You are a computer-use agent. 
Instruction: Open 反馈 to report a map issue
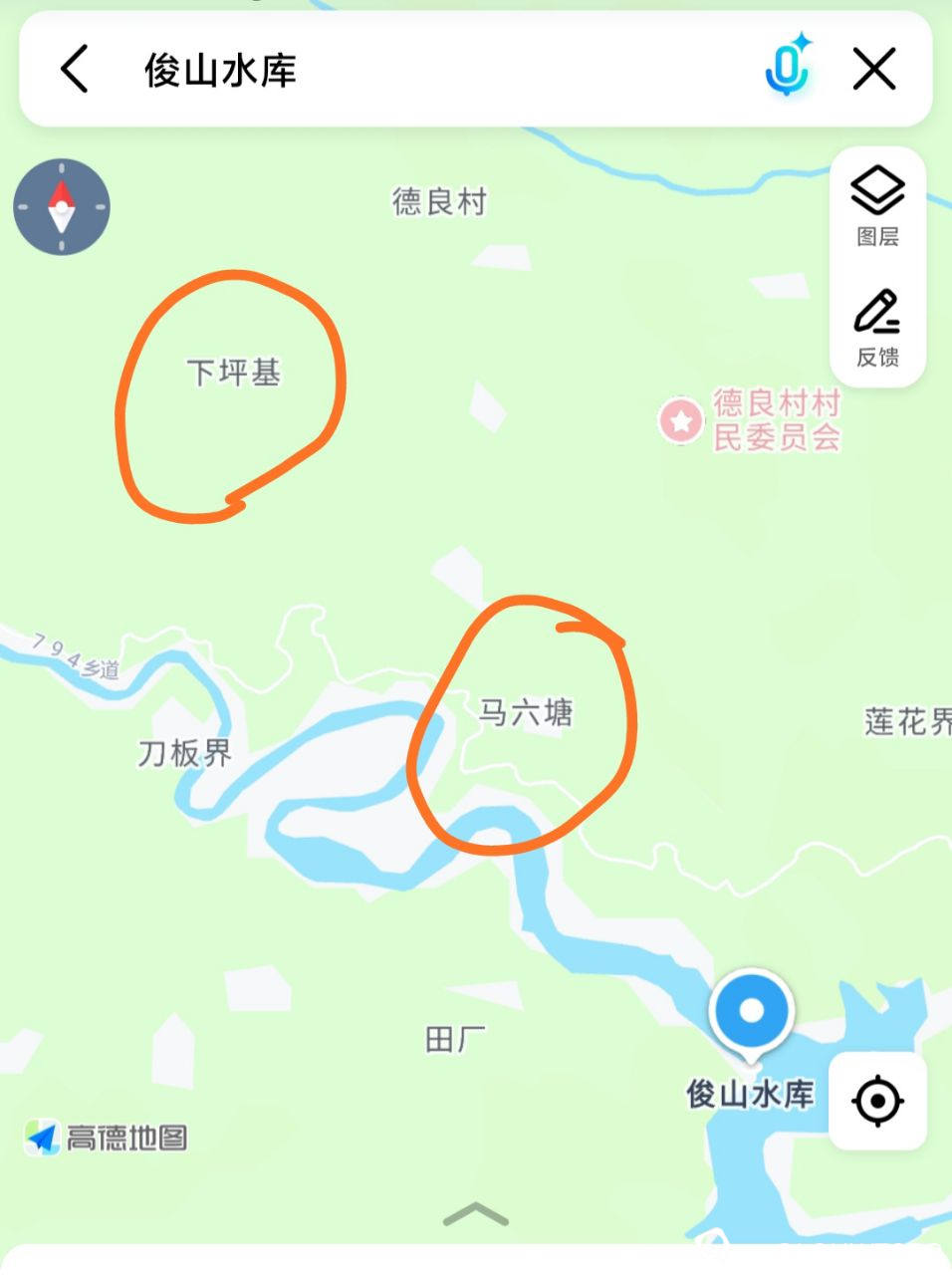tap(877, 329)
